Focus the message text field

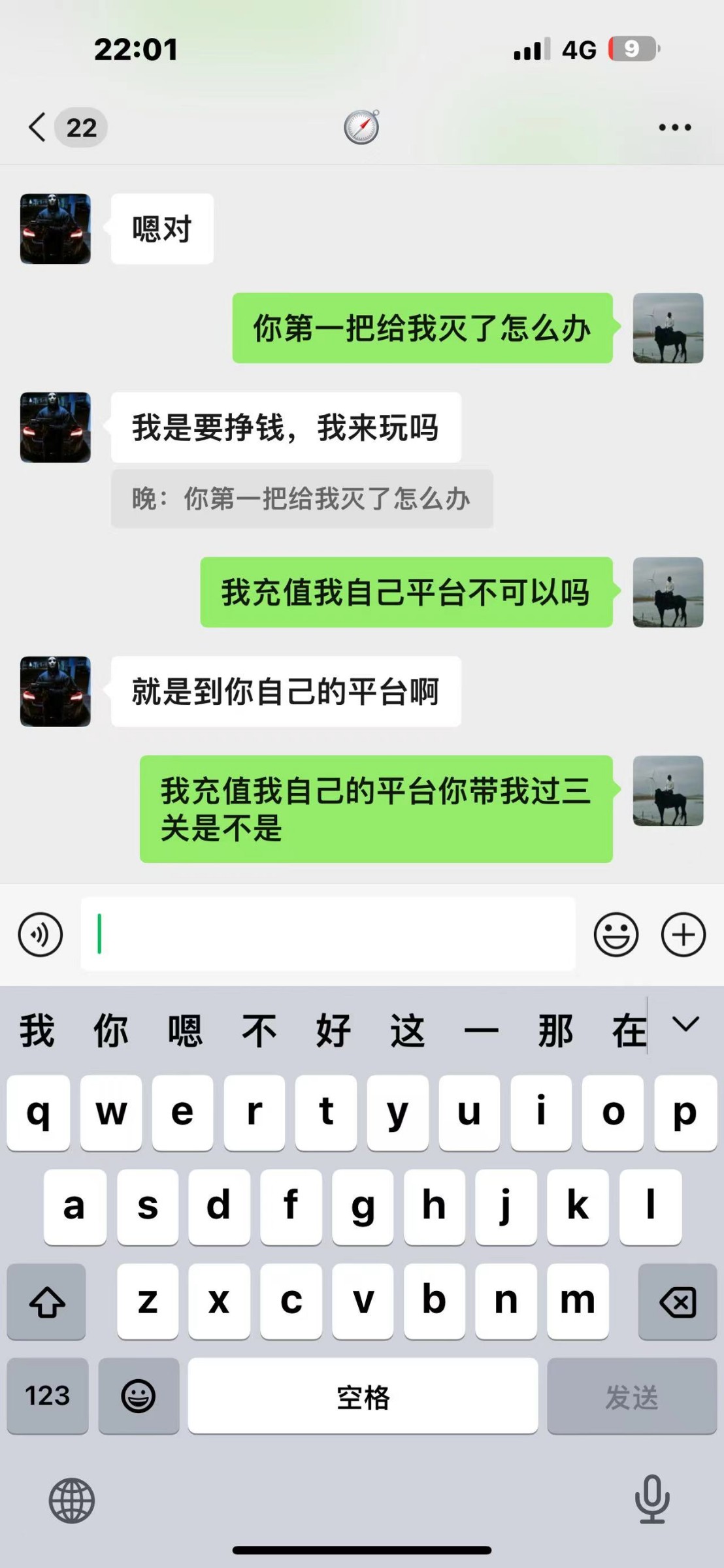click(327, 934)
